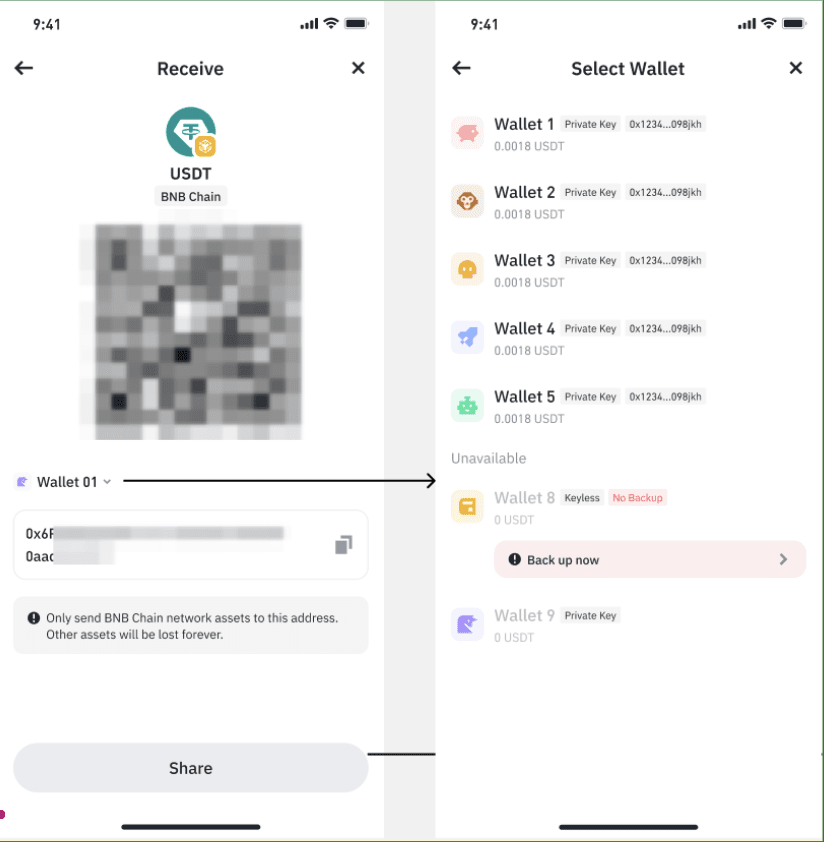The width and height of the screenshot is (824, 842).
Task: Go back from Select Wallet screen
Action: click(x=461, y=68)
